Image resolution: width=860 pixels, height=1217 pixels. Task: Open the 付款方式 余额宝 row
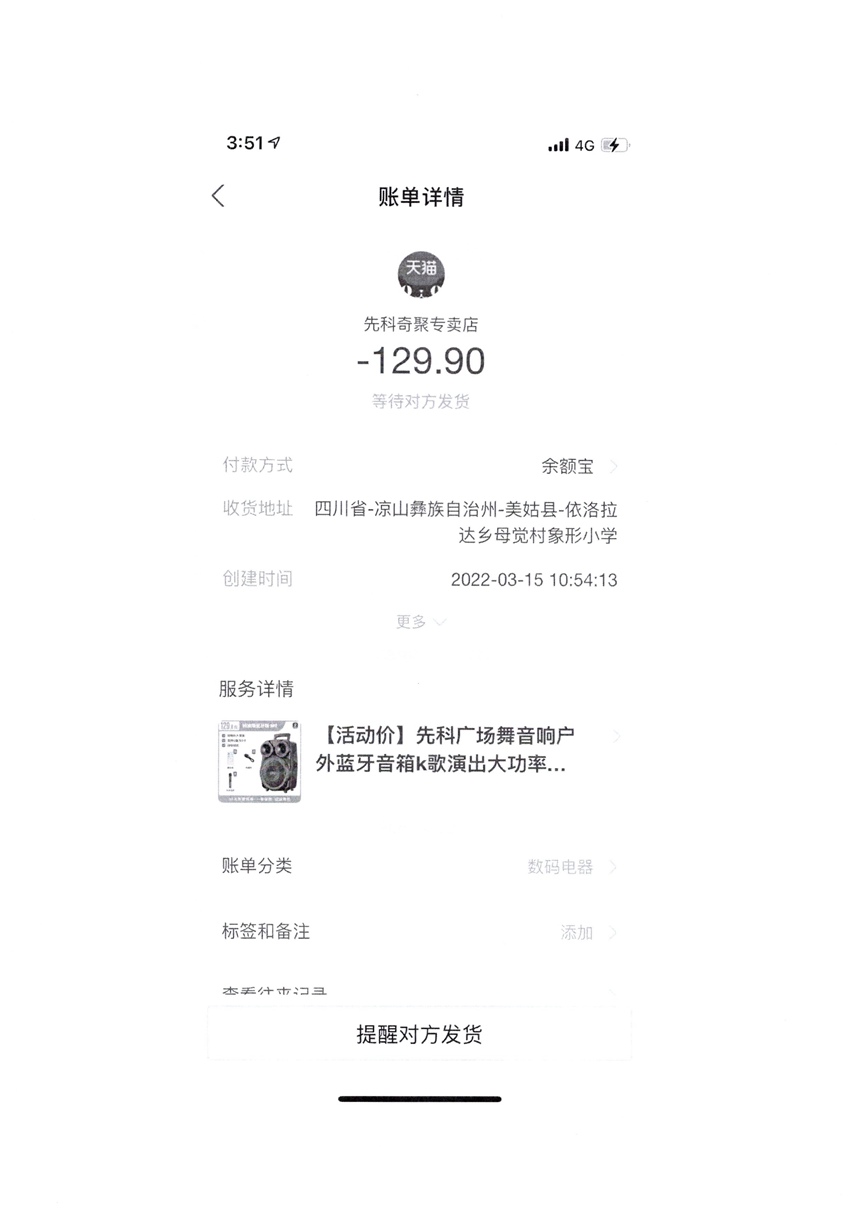[x=580, y=467]
